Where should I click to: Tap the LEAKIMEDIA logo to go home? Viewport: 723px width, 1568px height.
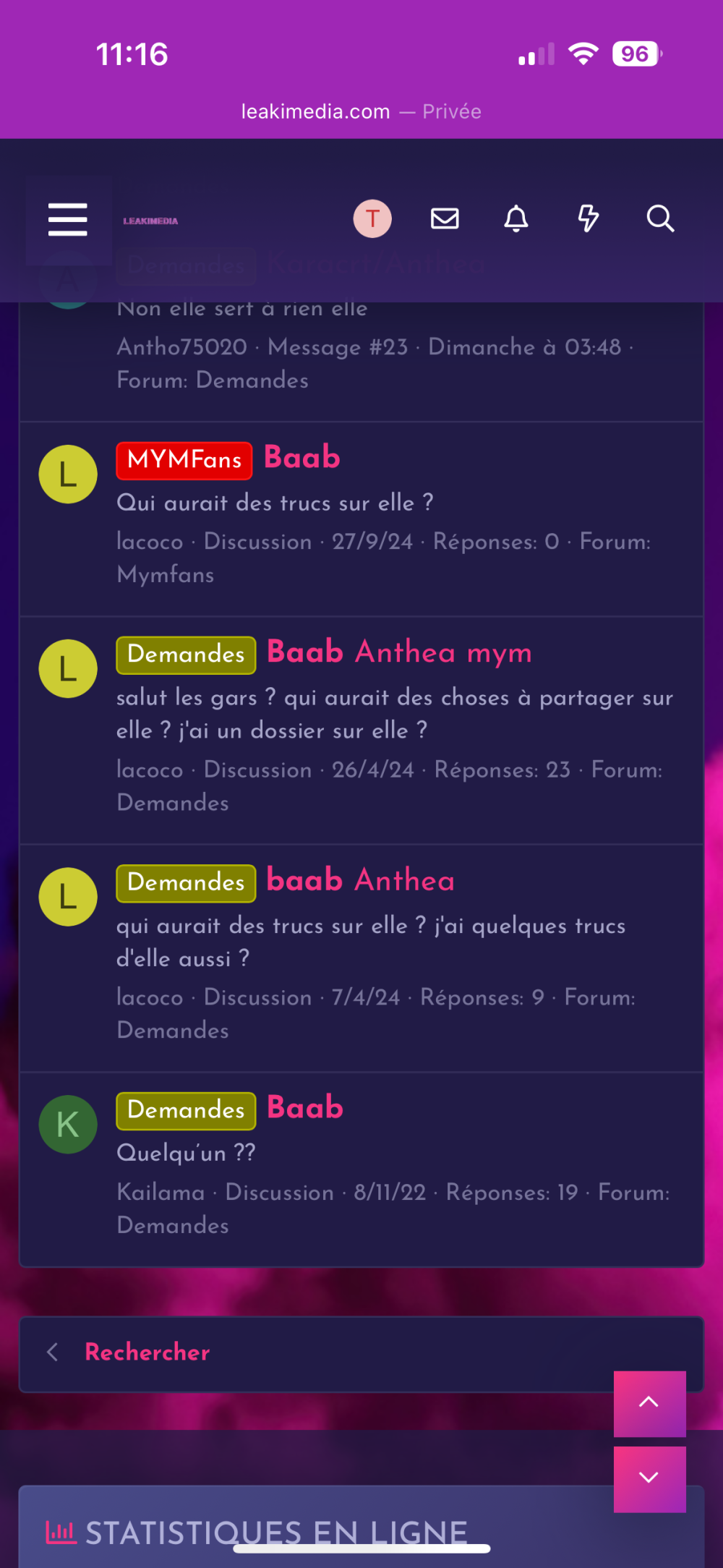click(x=150, y=221)
